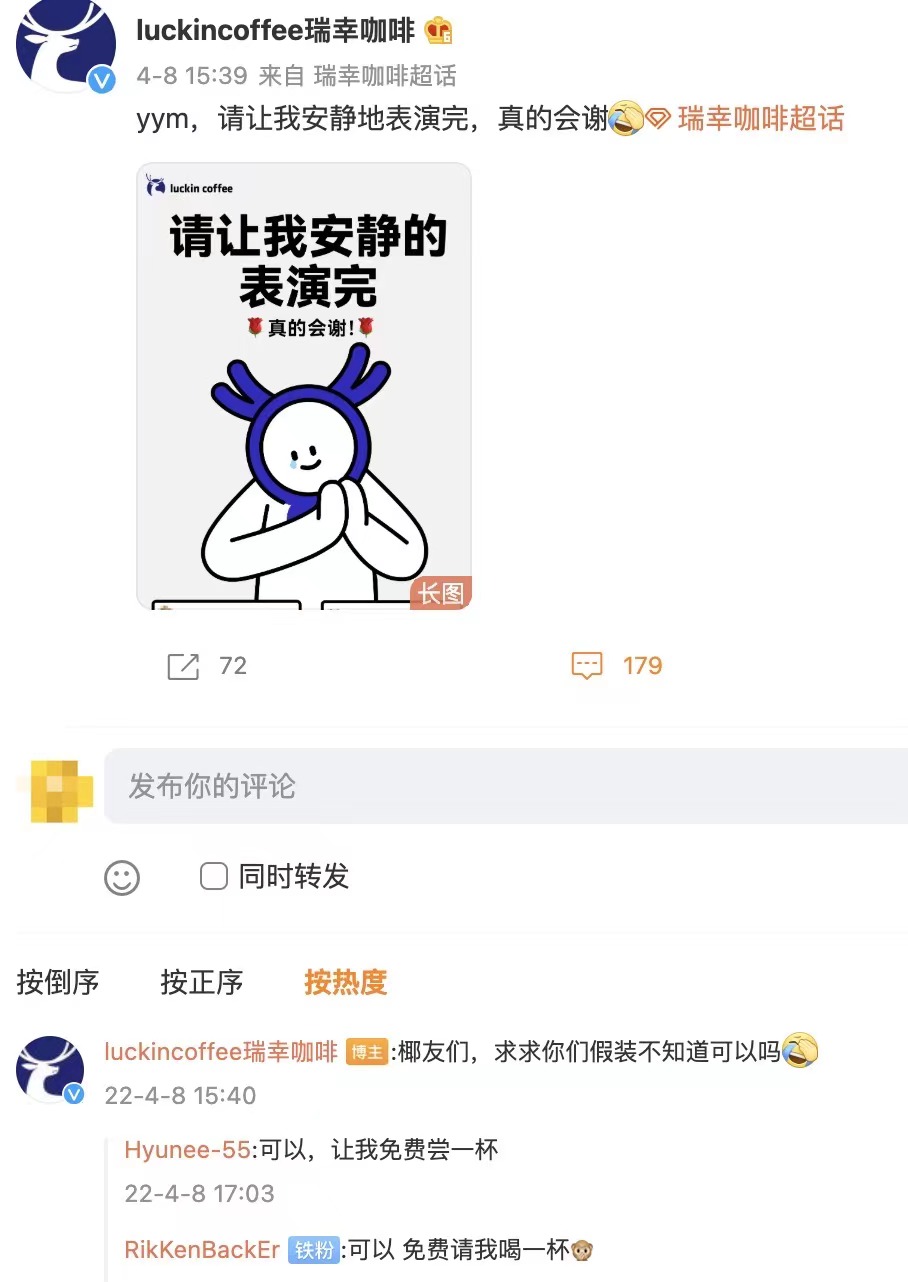This screenshot has height=1282, width=908.
Task: Repost this post with the share icon
Action: (x=183, y=666)
